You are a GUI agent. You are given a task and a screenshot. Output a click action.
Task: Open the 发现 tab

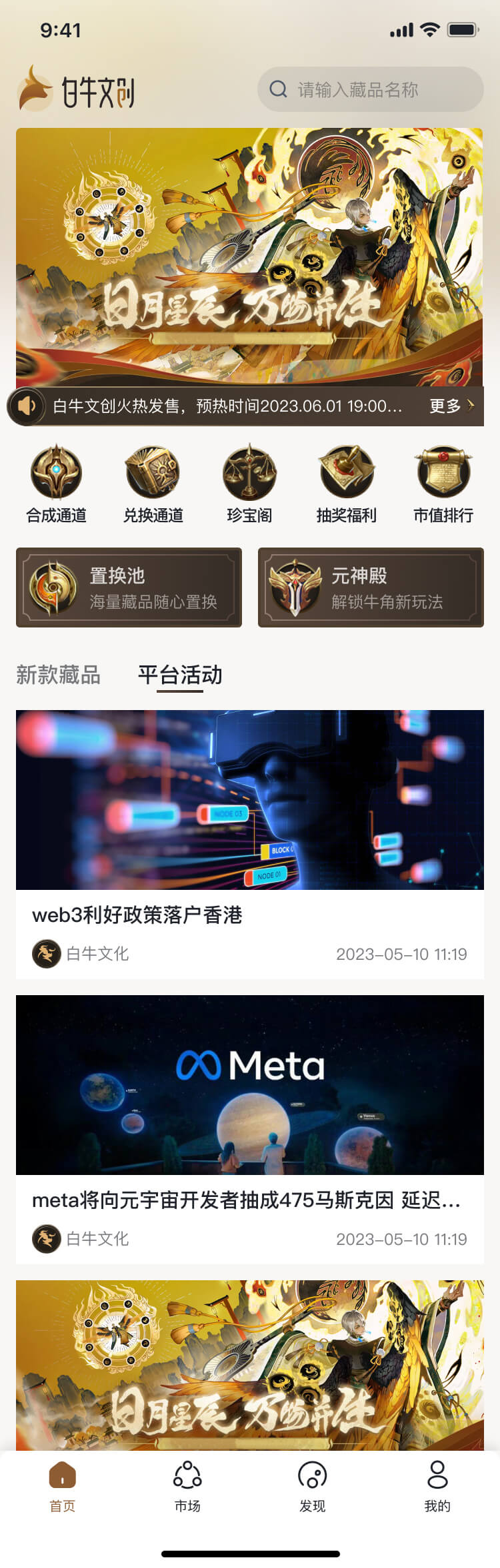312,1487
